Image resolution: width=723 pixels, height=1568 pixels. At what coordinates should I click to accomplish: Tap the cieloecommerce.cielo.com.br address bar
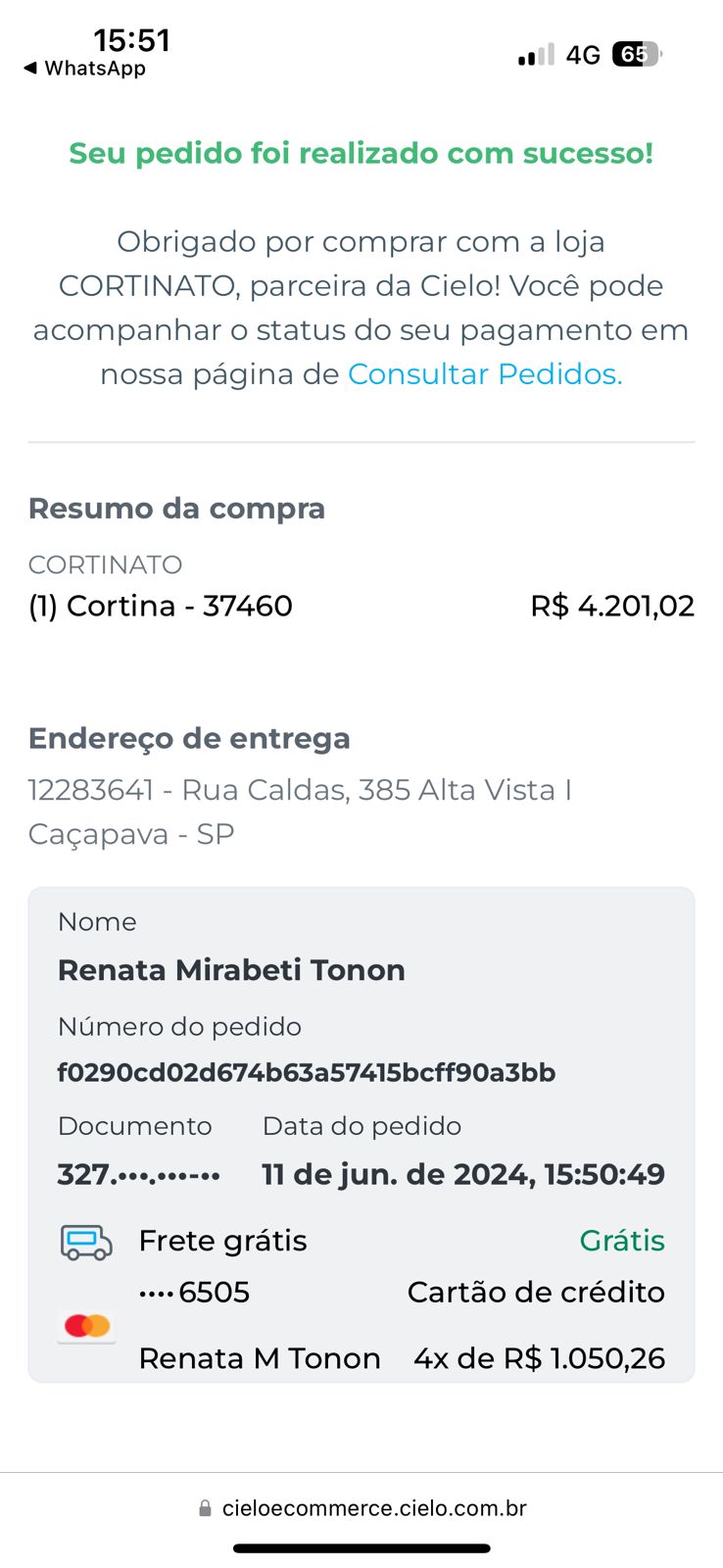pos(362,1508)
